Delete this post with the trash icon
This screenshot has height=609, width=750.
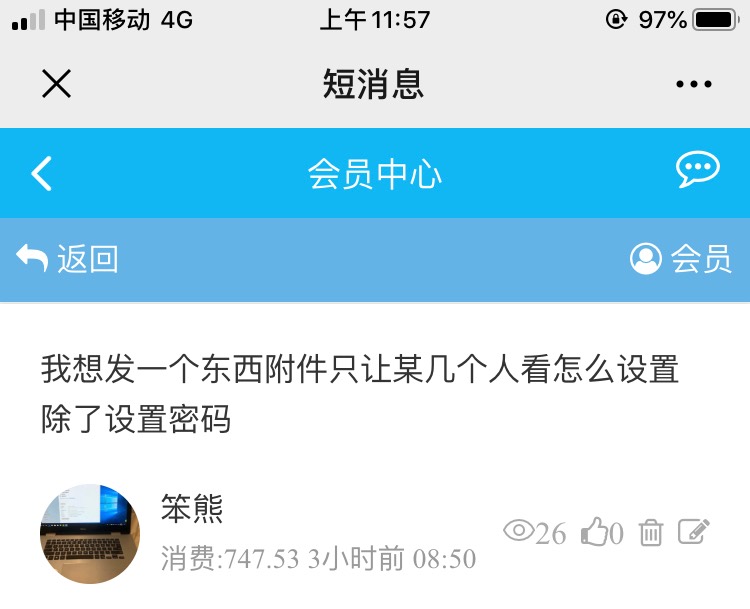point(651,533)
